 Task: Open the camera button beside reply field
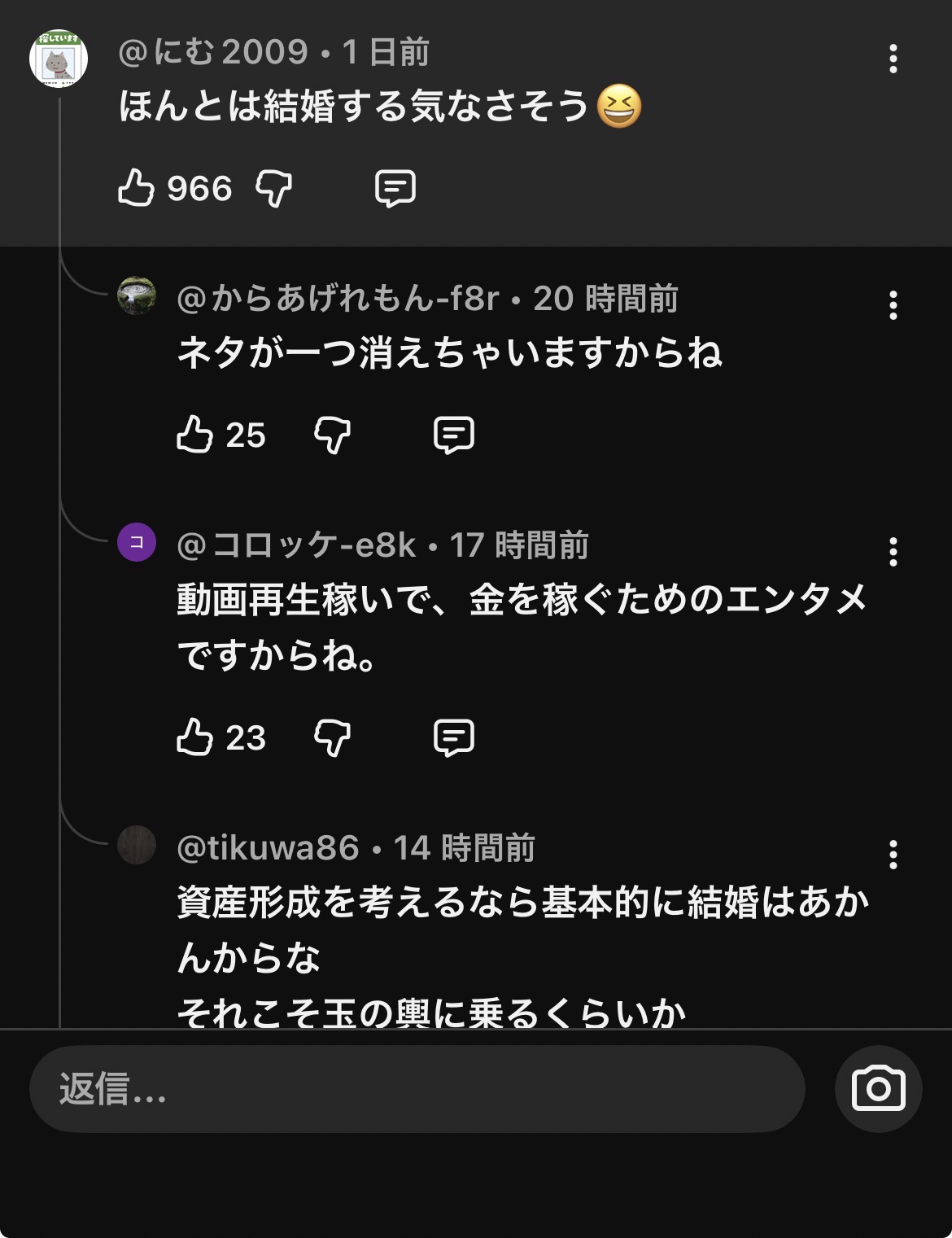(879, 1089)
